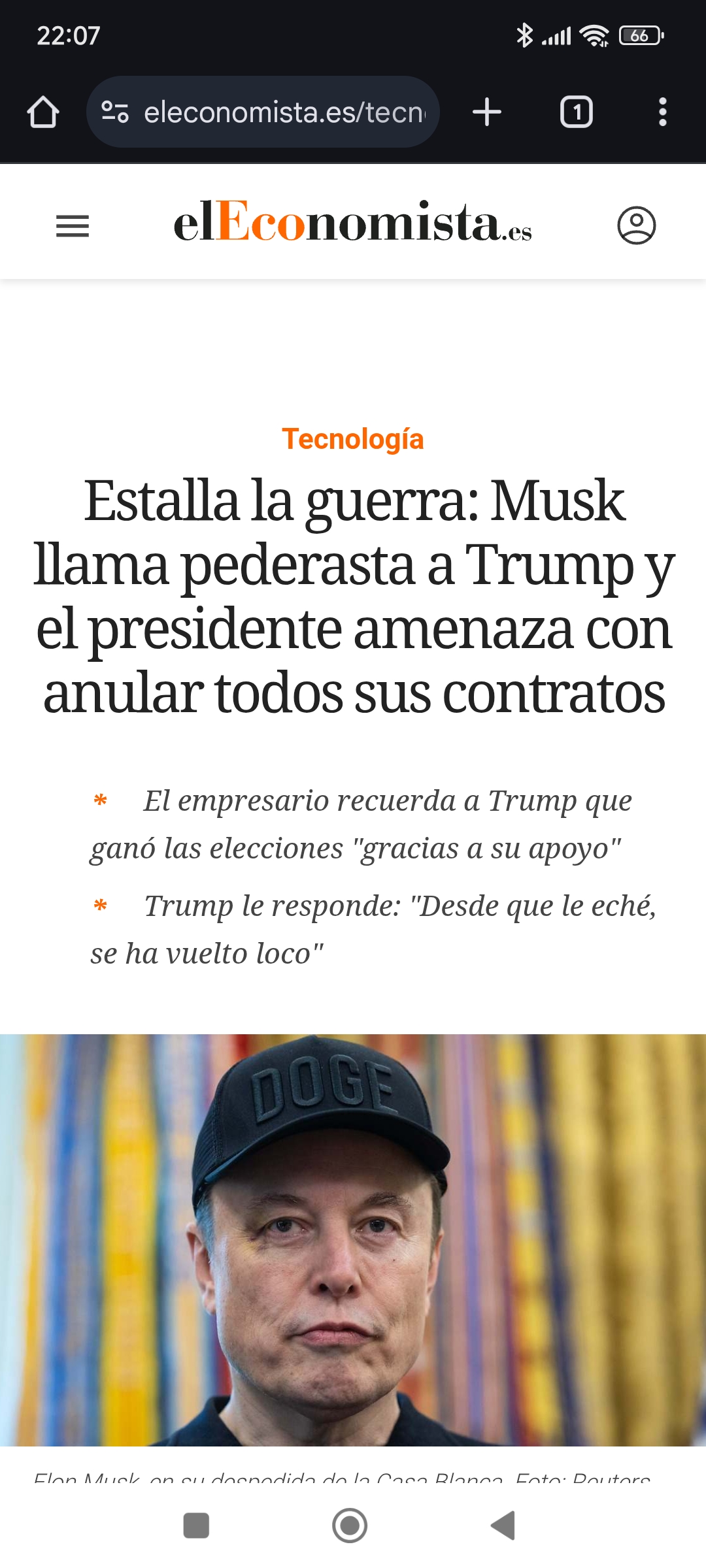Open the recent apps view
The height and width of the screenshot is (1568, 706).
(x=196, y=1526)
